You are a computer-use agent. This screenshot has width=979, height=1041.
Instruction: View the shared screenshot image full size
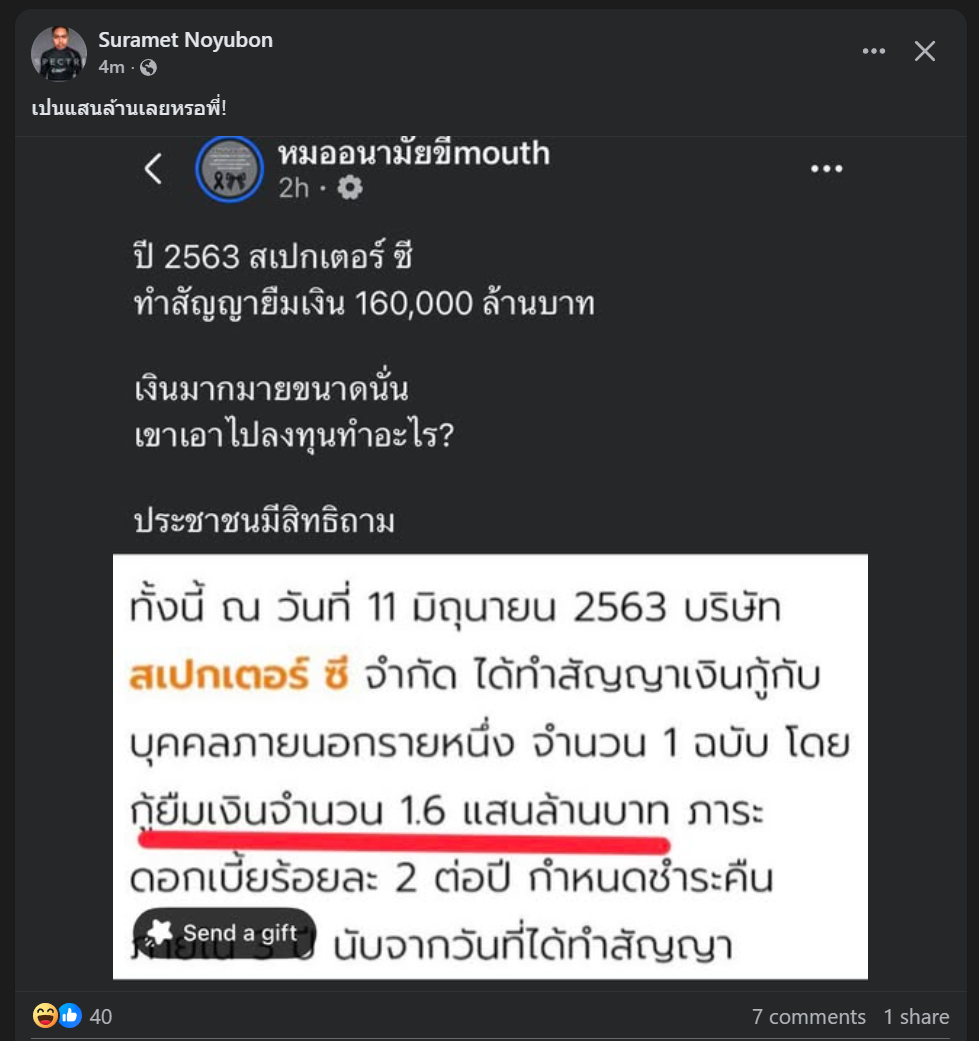click(x=490, y=560)
